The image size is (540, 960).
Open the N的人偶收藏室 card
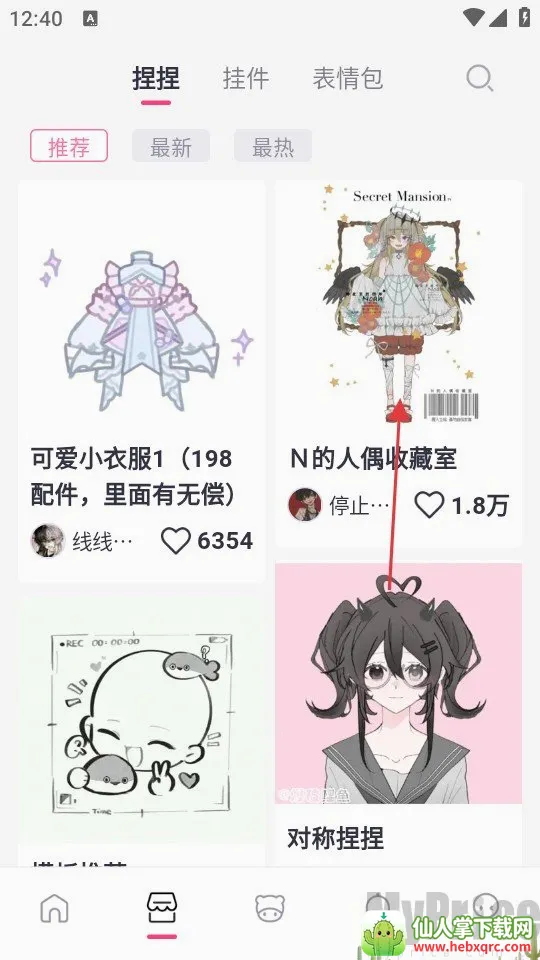[x=399, y=364]
